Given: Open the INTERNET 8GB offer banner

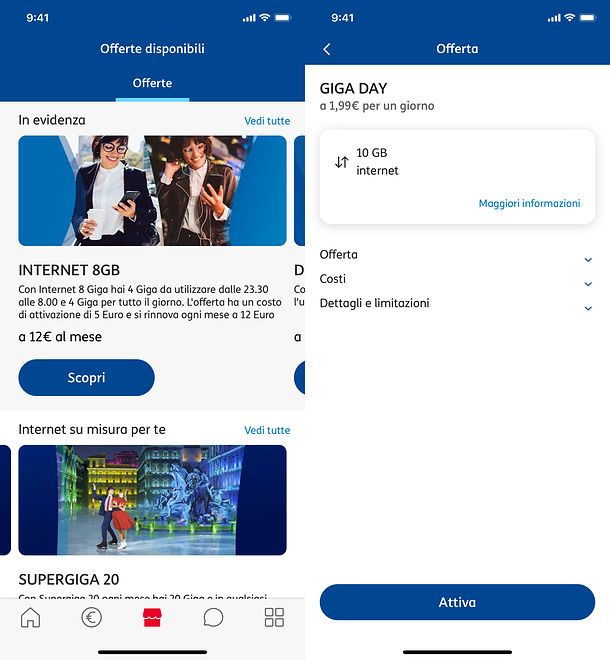Looking at the screenshot, I should click(x=152, y=191).
